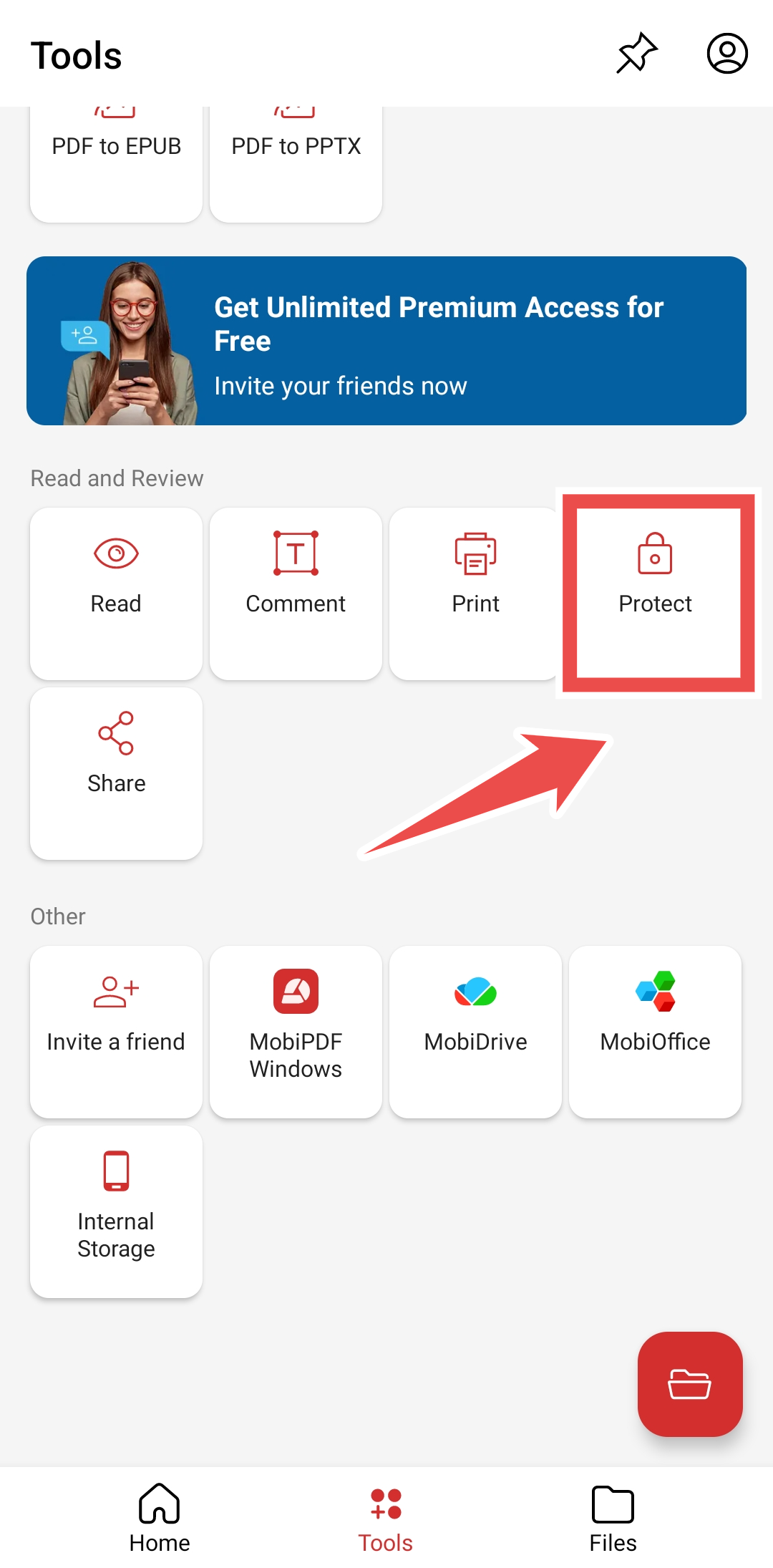Open Invite a friend
The width and height of the screenshot is (773, 1568).
click(116, 1031)
